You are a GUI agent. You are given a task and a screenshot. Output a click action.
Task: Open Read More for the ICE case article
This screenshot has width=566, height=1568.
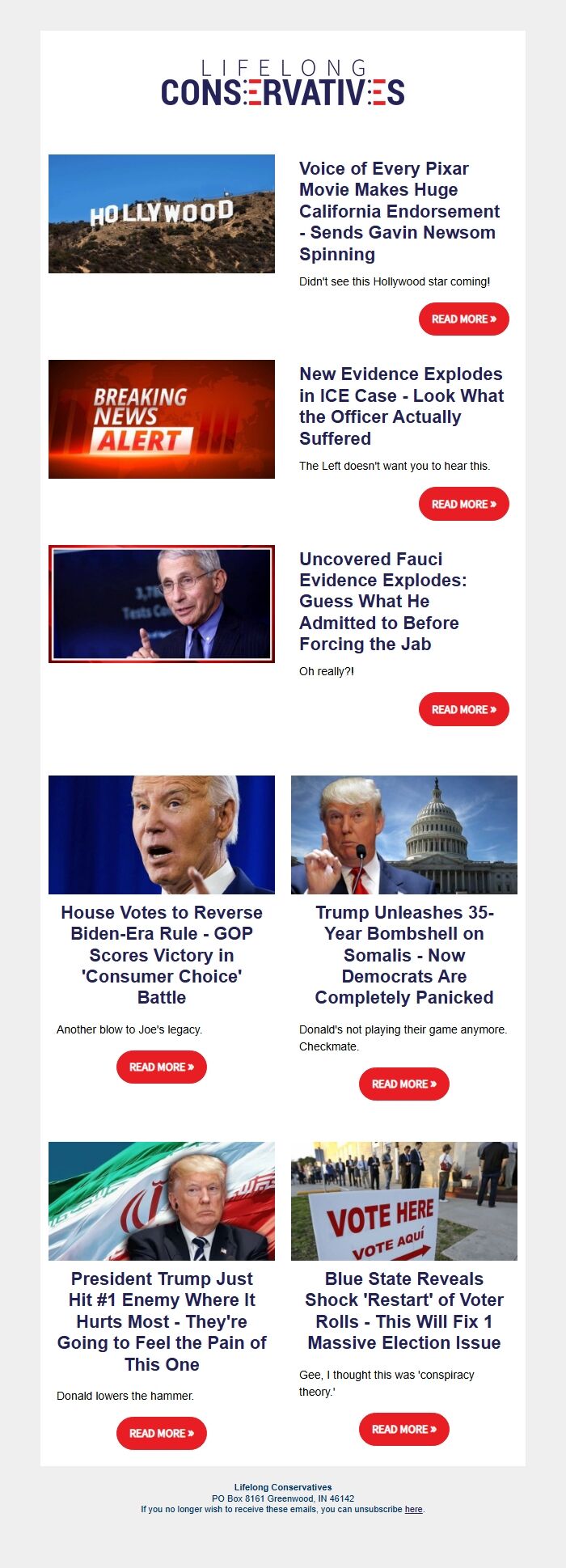click(463, 504)
